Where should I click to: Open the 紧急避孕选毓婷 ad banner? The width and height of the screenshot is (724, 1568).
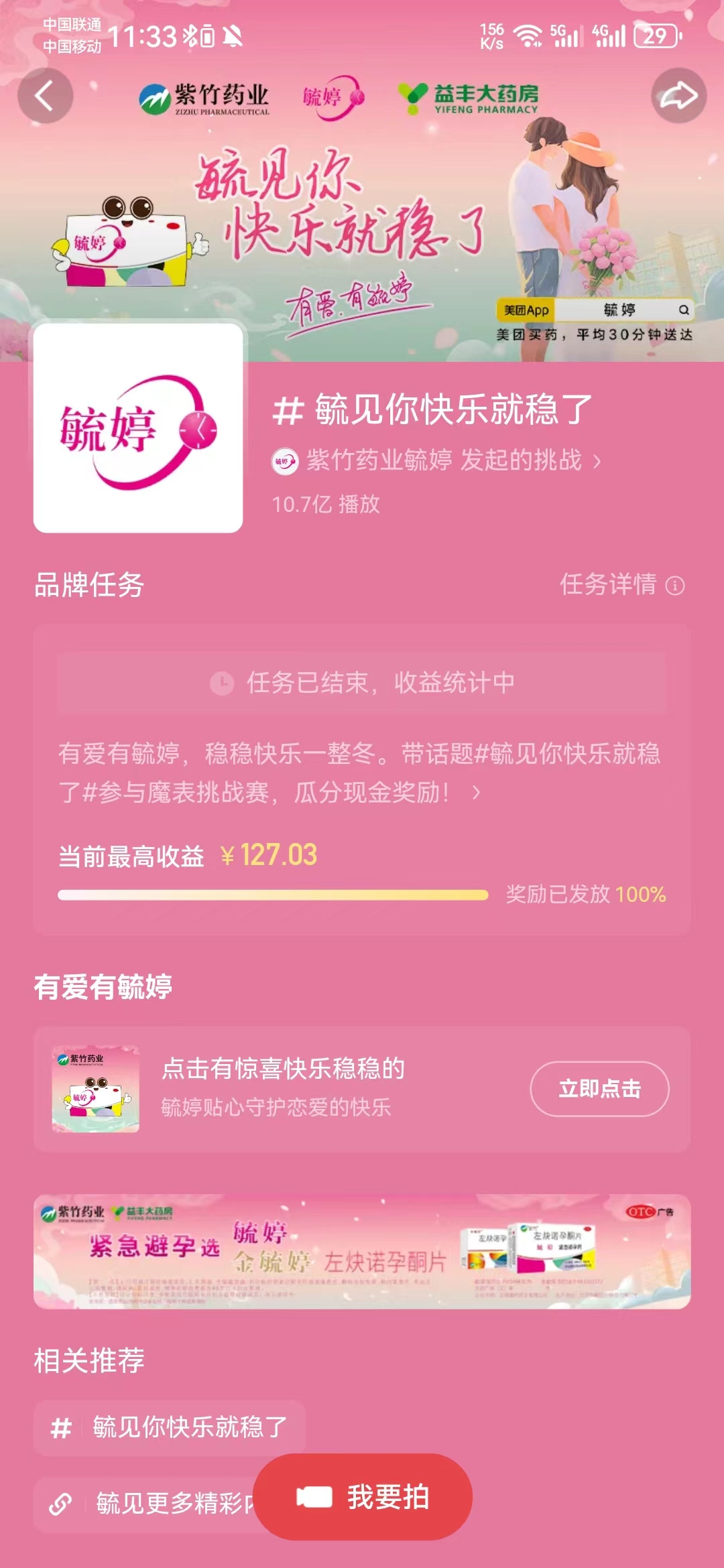pyautogui.click(x=362, y=1251)
